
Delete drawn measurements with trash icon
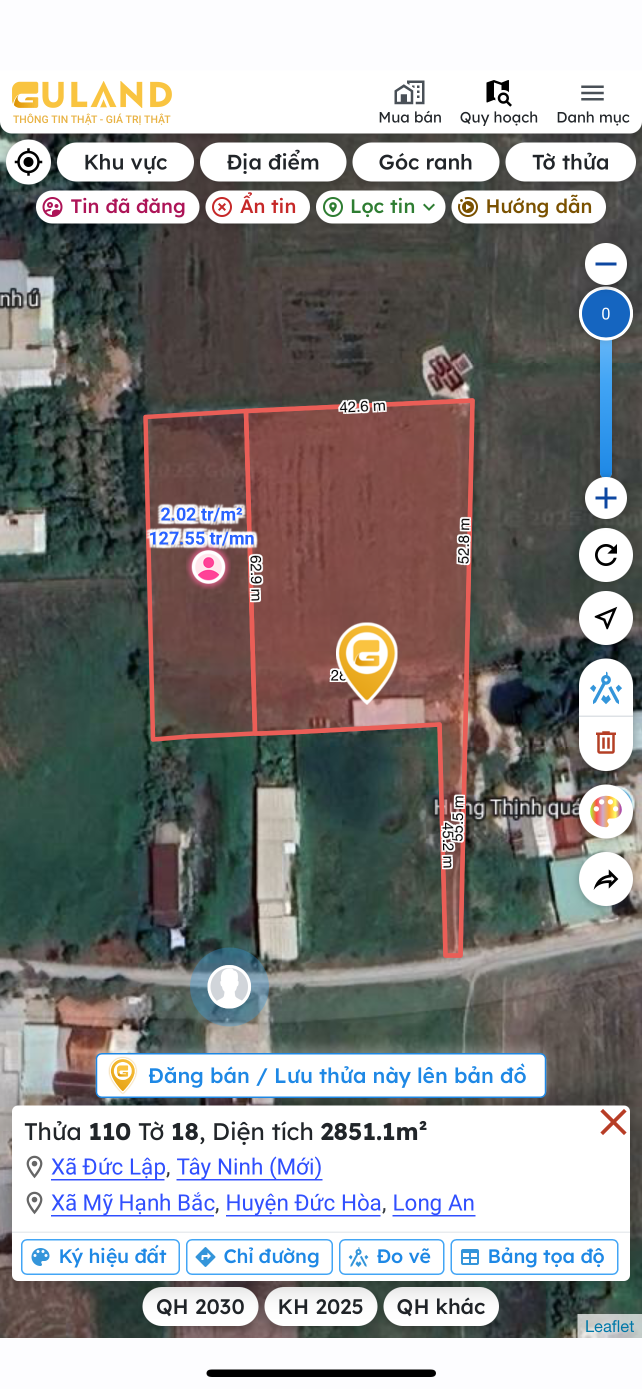click(605, 742)
